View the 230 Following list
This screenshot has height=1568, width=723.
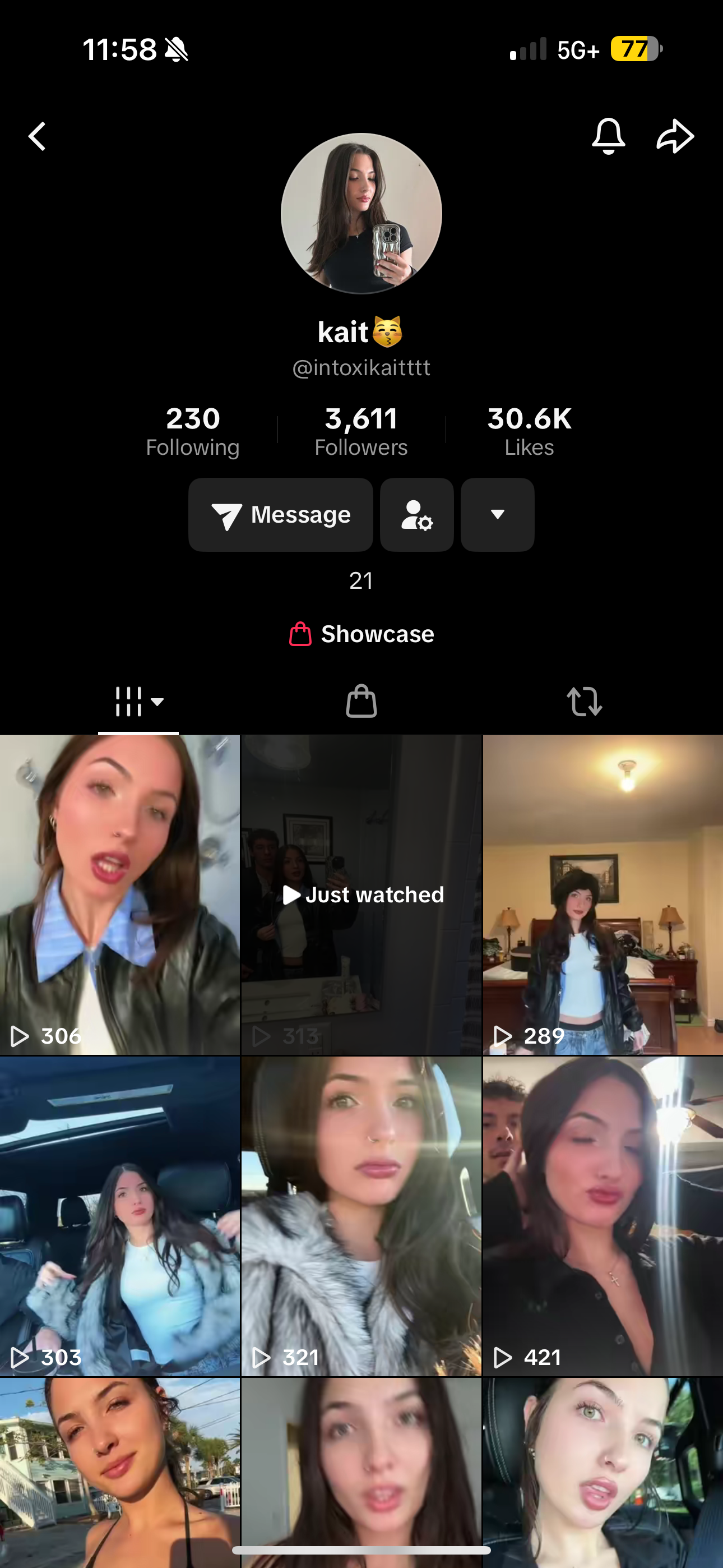pyautogui.click(x=192, y=431)
